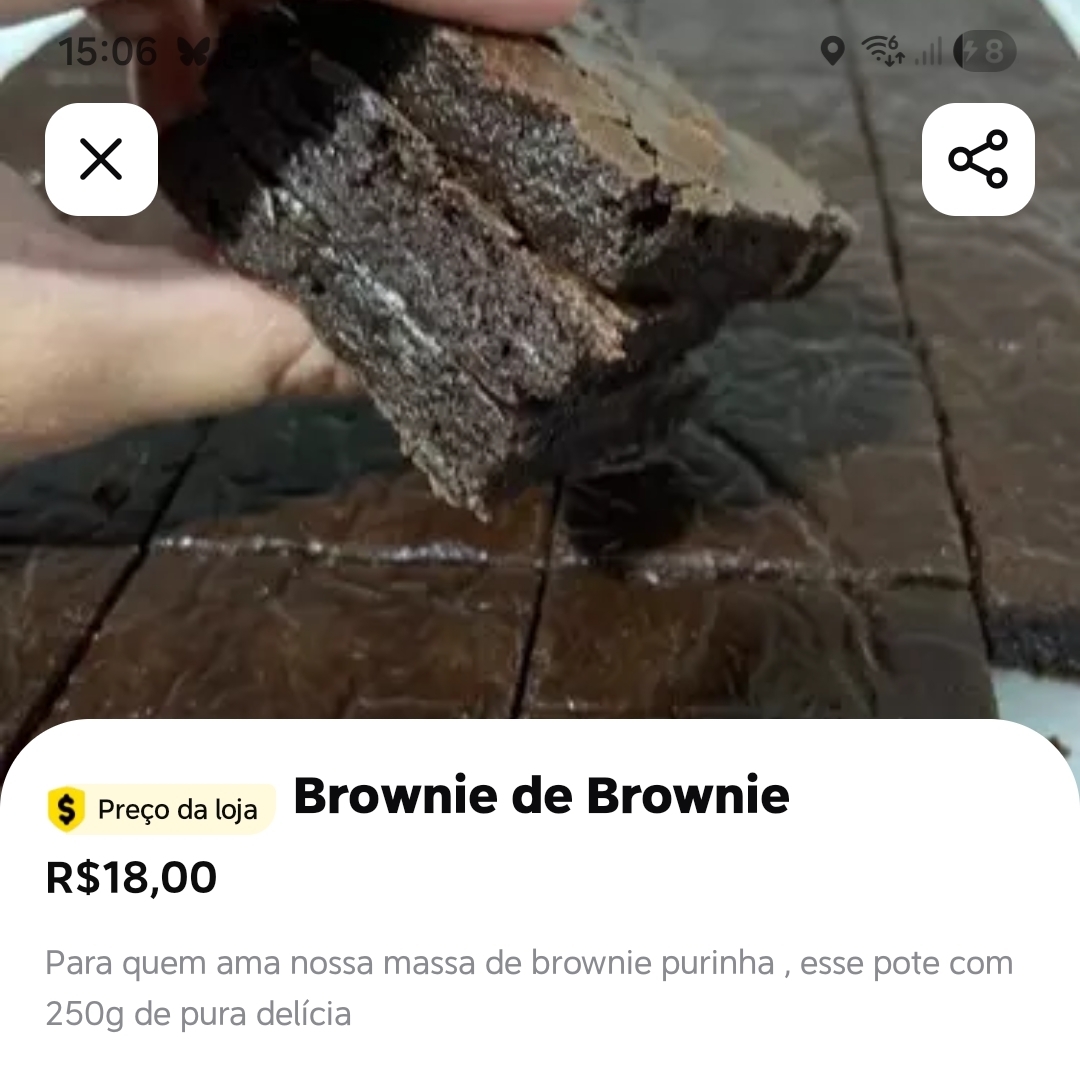Share this brownie product
The height and width of the screenshot is (1074, 1080).
(x=978, y=159)
